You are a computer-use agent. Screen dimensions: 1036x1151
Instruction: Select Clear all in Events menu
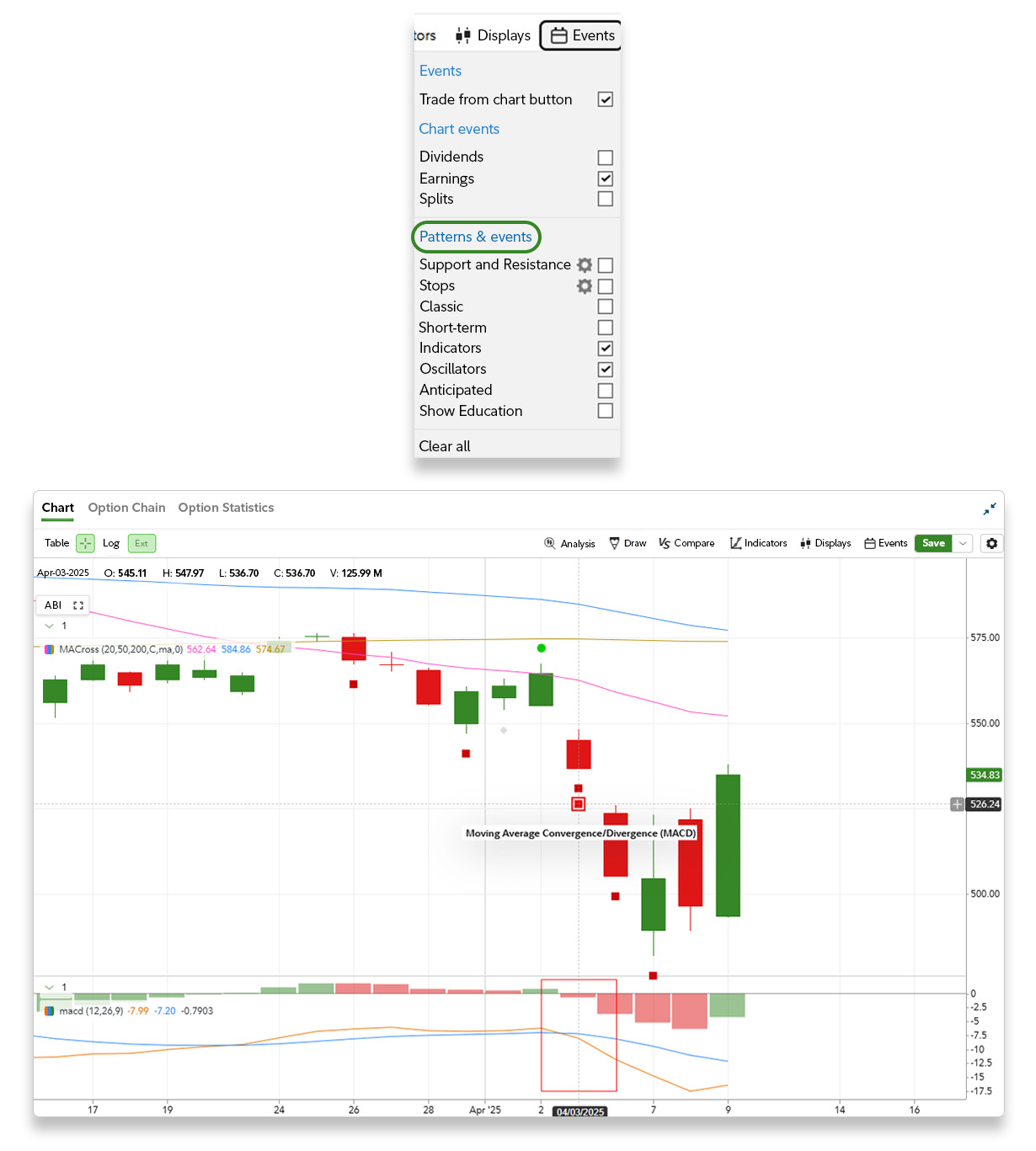445,446
